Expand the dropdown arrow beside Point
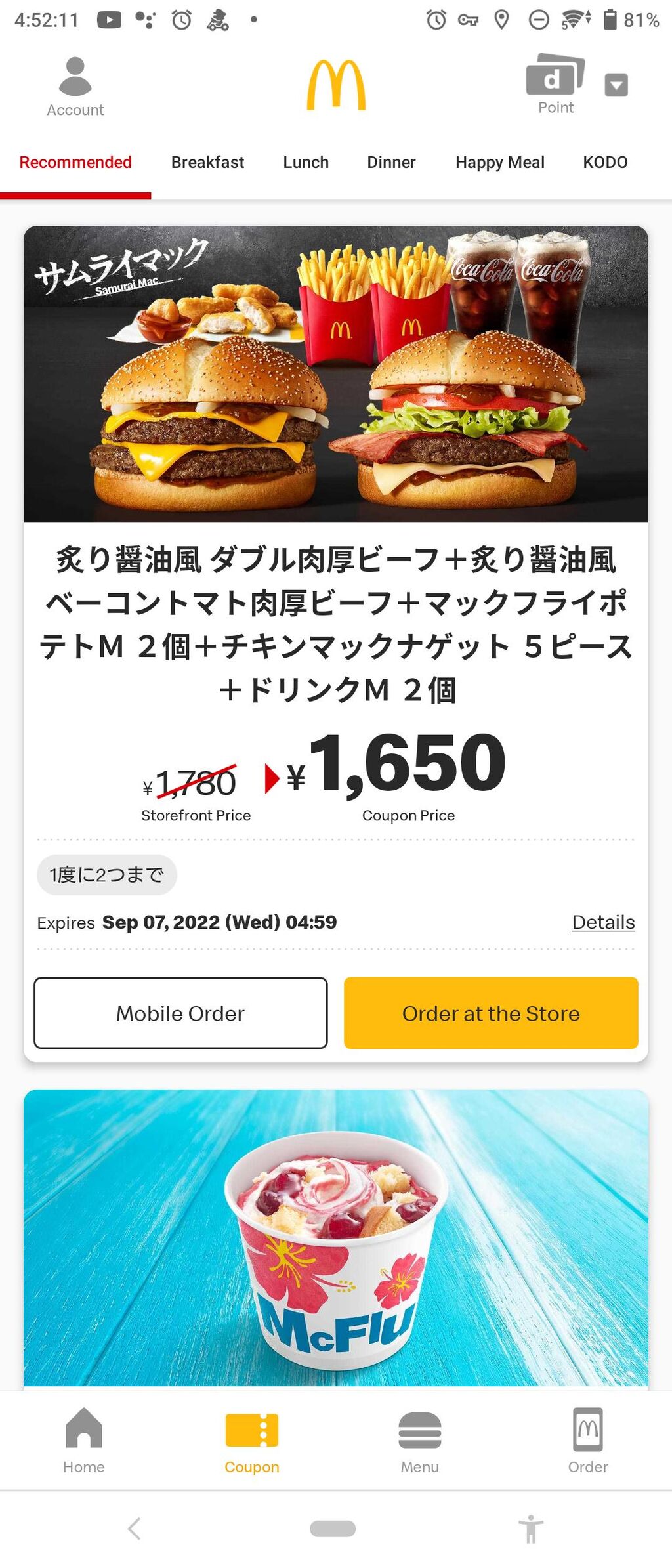672x1568 pixels. coord(616,85)
